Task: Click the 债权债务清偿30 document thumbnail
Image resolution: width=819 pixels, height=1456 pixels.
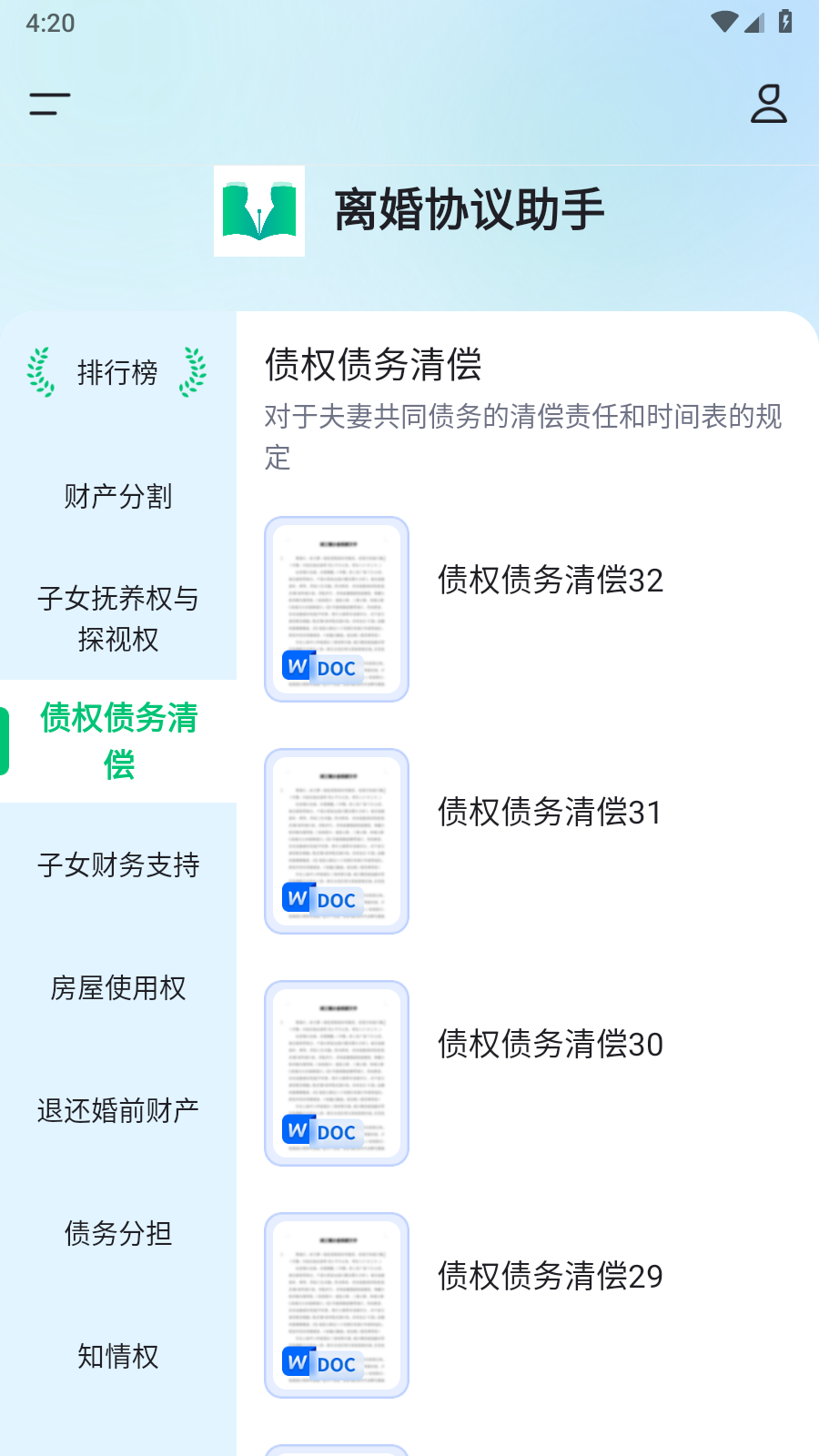Action: (x=337, y=1073)
